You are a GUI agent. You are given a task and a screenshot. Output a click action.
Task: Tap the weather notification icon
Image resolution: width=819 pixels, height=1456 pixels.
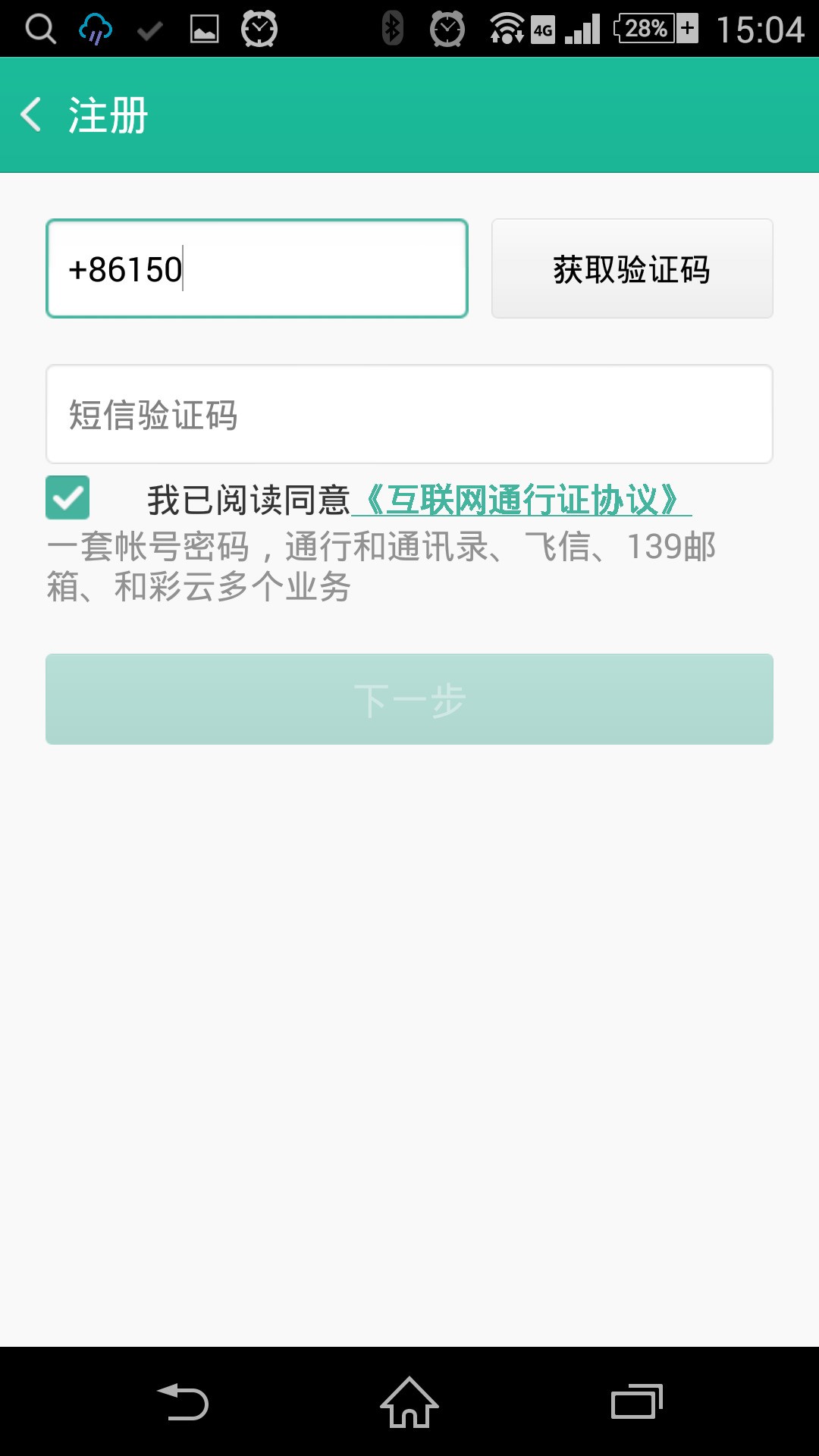click(93, 29)
